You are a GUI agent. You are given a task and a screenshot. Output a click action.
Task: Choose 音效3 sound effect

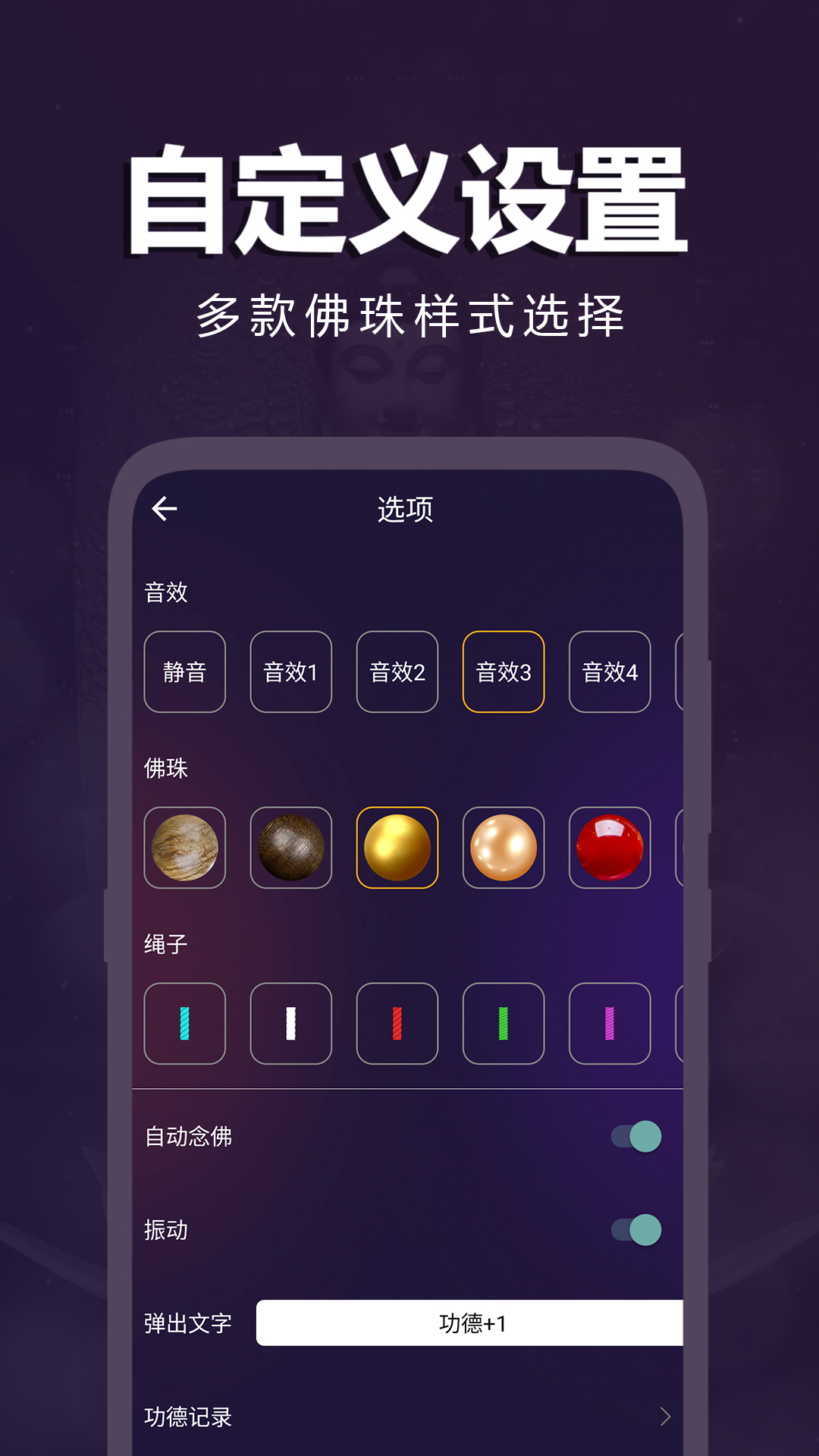pos(504,672)
